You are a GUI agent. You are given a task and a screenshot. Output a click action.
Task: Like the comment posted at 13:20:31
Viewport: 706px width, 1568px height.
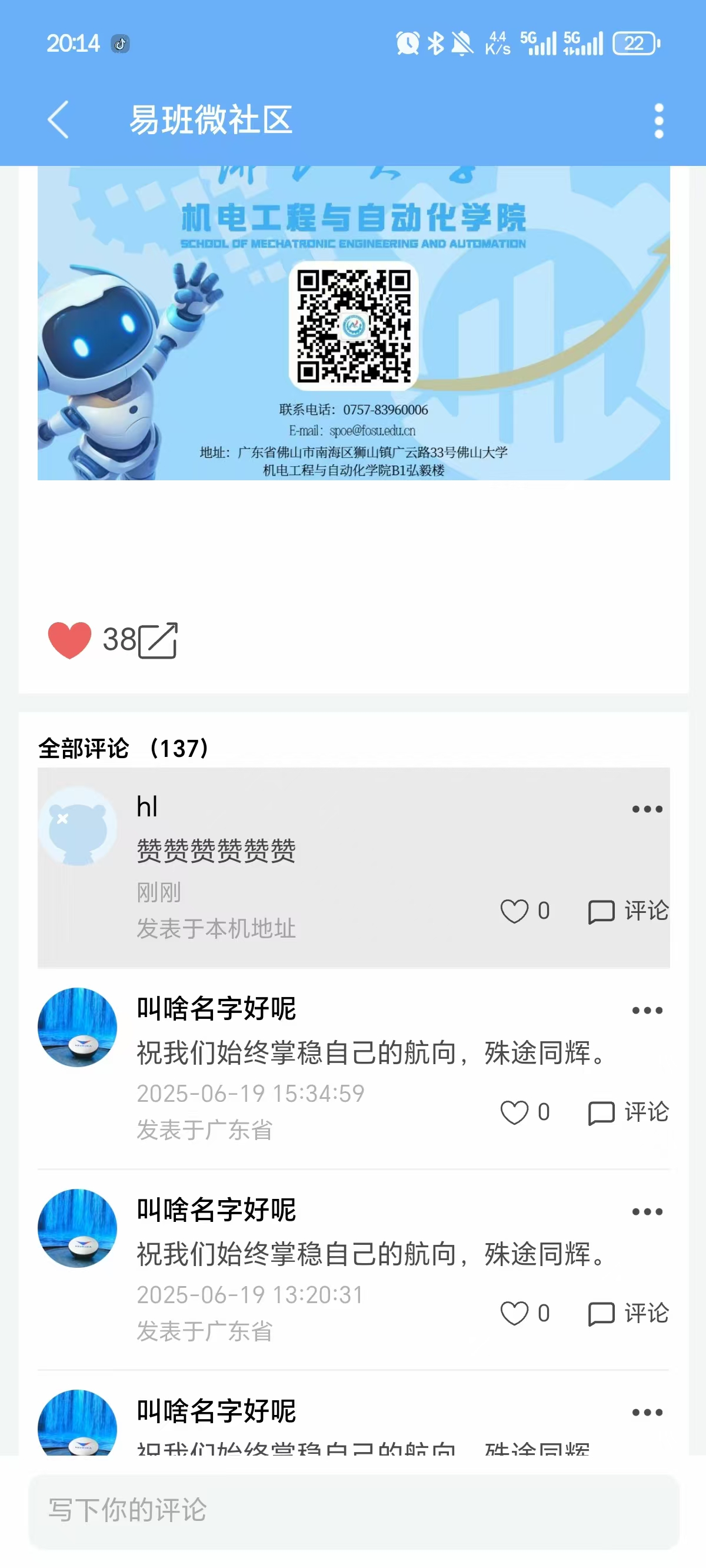coord(514,1314)
